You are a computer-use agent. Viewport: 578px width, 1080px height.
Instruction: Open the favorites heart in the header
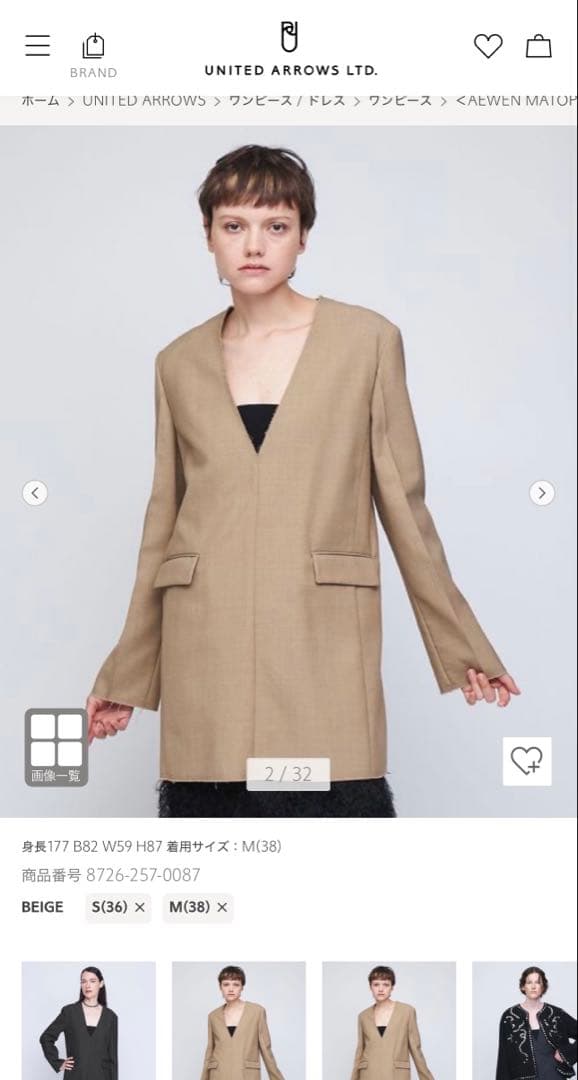point(488,46)
